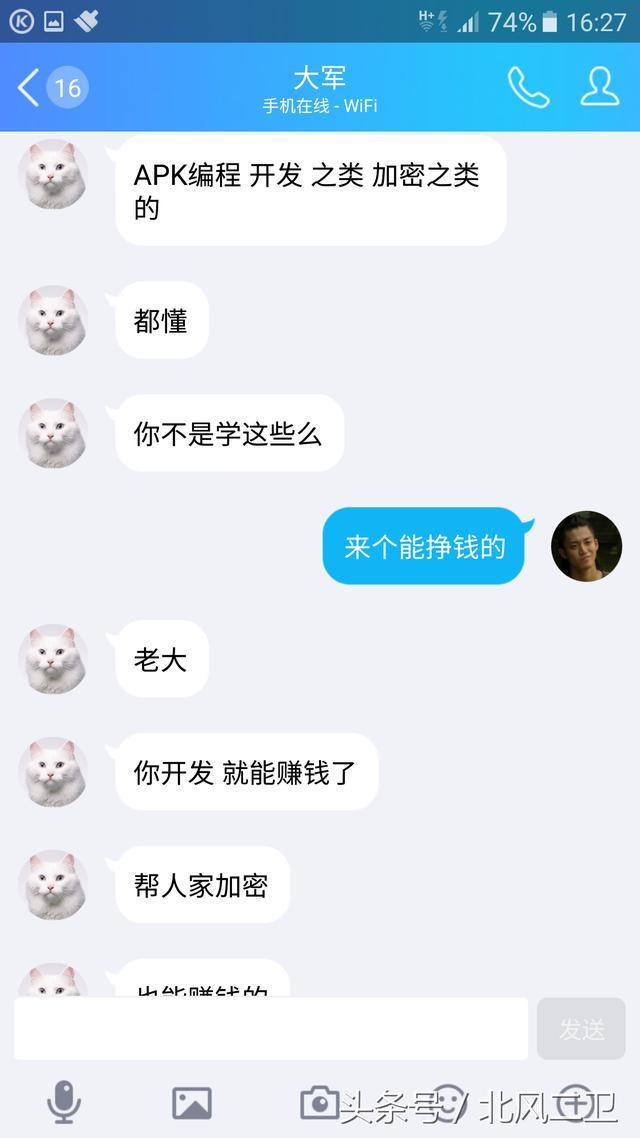Tap your own avatar beside 来个能挣钱的
This screenshot has height=1138, width=640.
click(x=587, y=546)
